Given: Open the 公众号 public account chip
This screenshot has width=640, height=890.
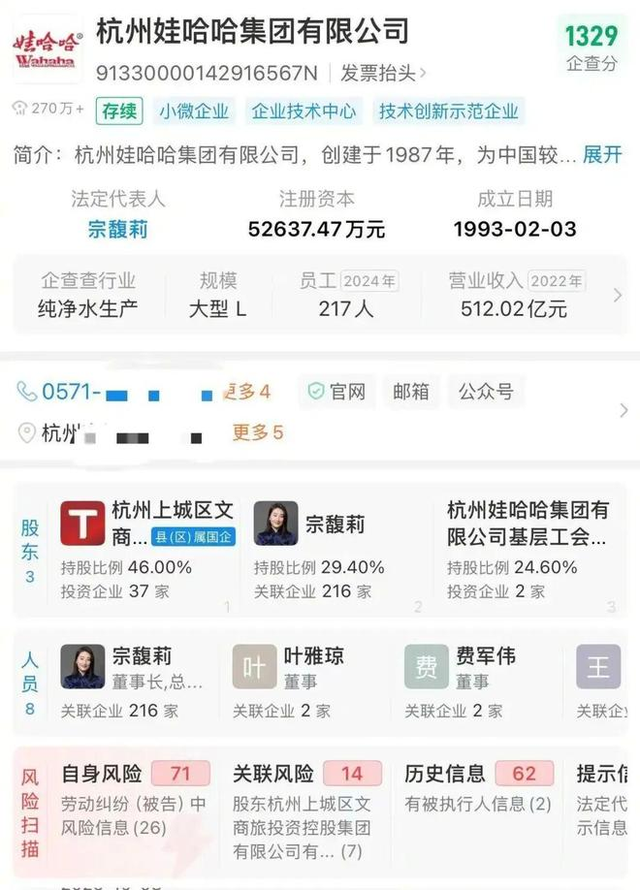Looking at the screenshot, I should 485,392.
